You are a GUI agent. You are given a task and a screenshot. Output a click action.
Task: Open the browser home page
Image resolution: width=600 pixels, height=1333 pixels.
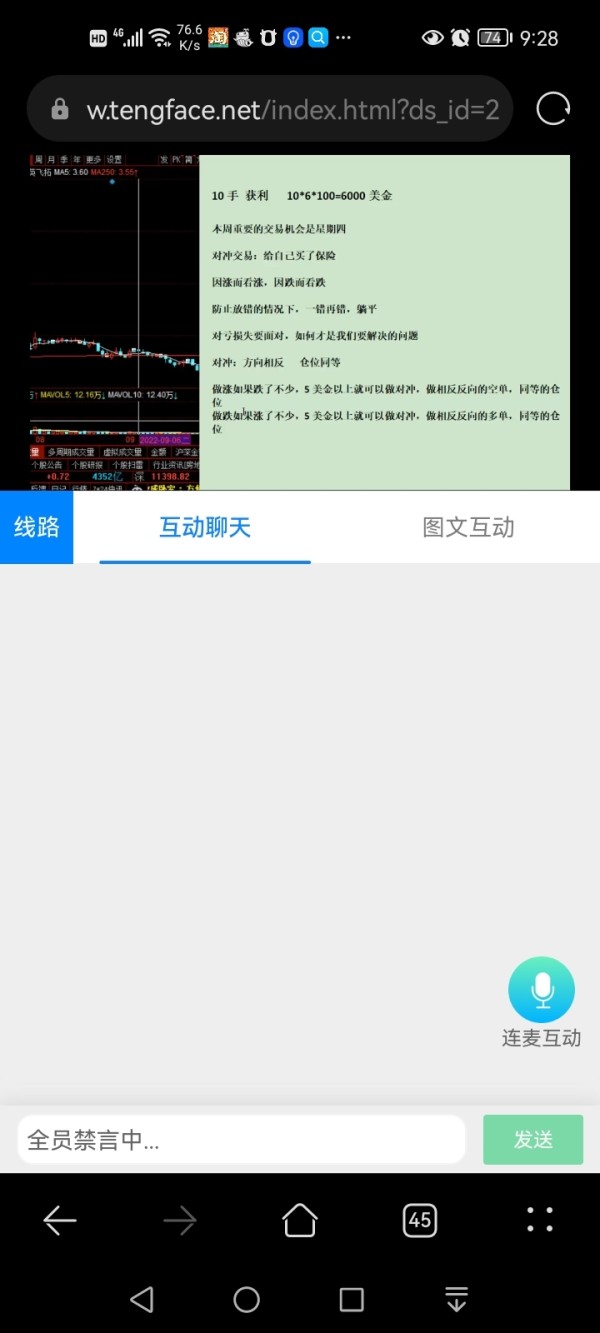pyautogui.click(x=300, y=1220)
